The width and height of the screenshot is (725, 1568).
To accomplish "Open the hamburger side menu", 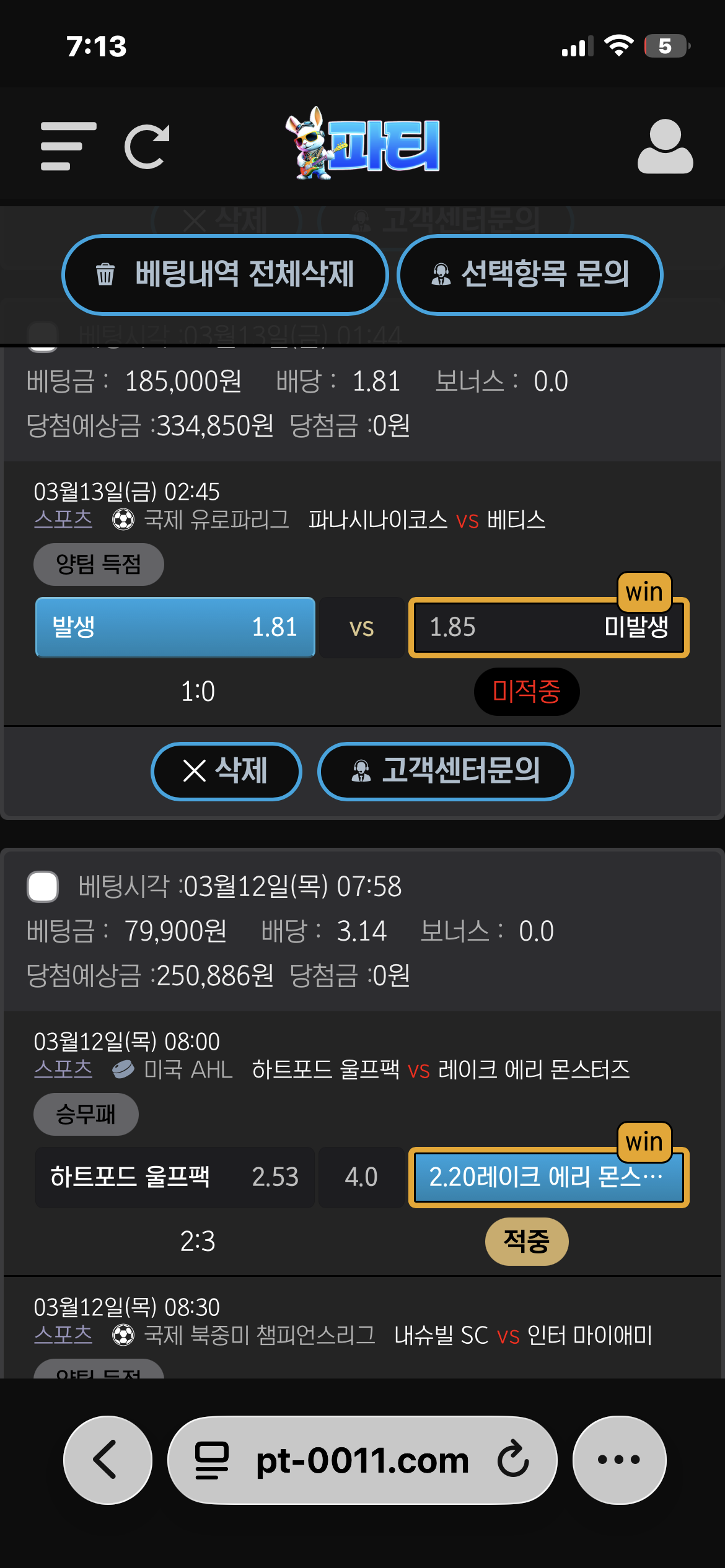I will pyautogui.click(x=68, y=146).
